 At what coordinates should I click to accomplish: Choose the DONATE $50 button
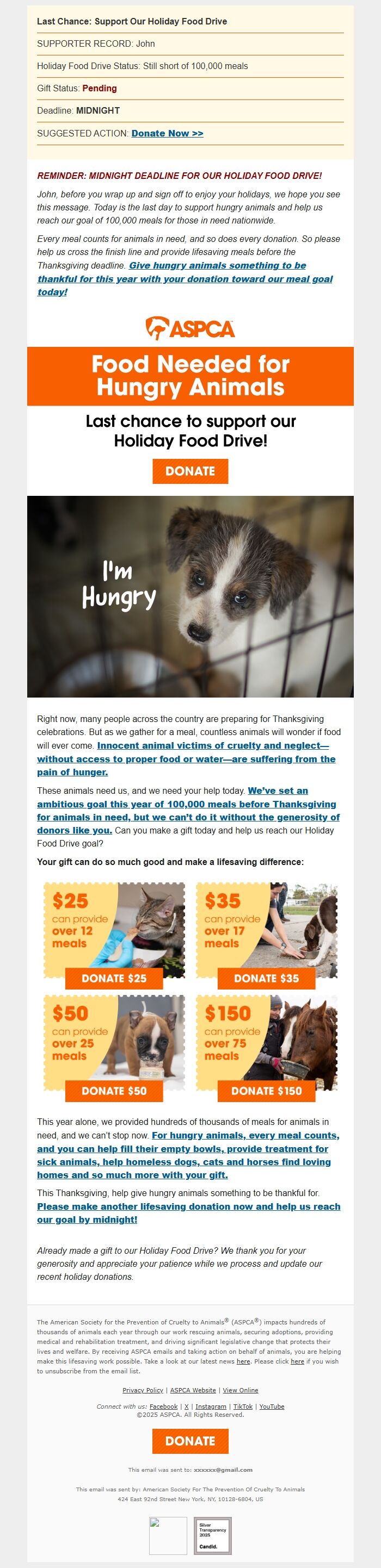[x=114, y=1091]
